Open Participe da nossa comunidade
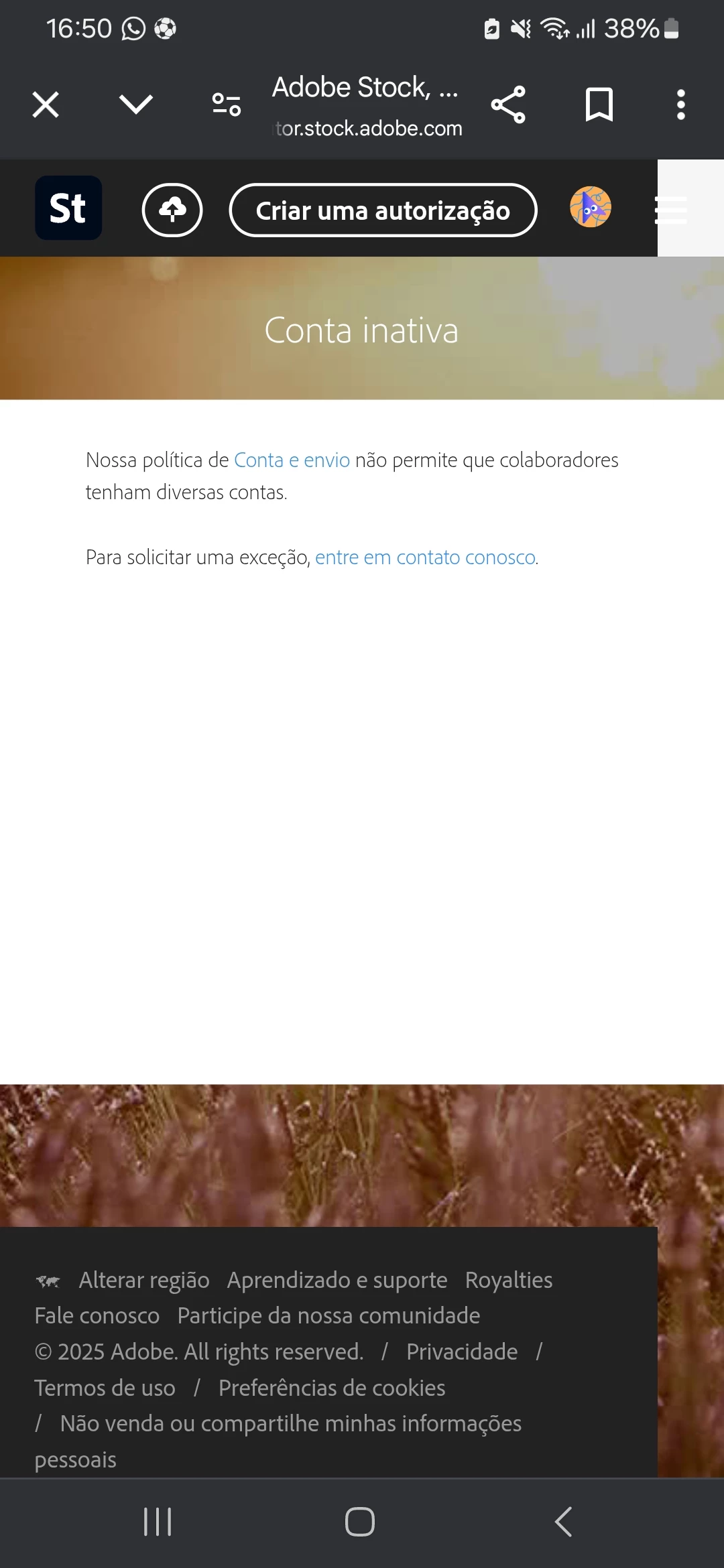The image size is (724, 1568). pos(328,1316)
